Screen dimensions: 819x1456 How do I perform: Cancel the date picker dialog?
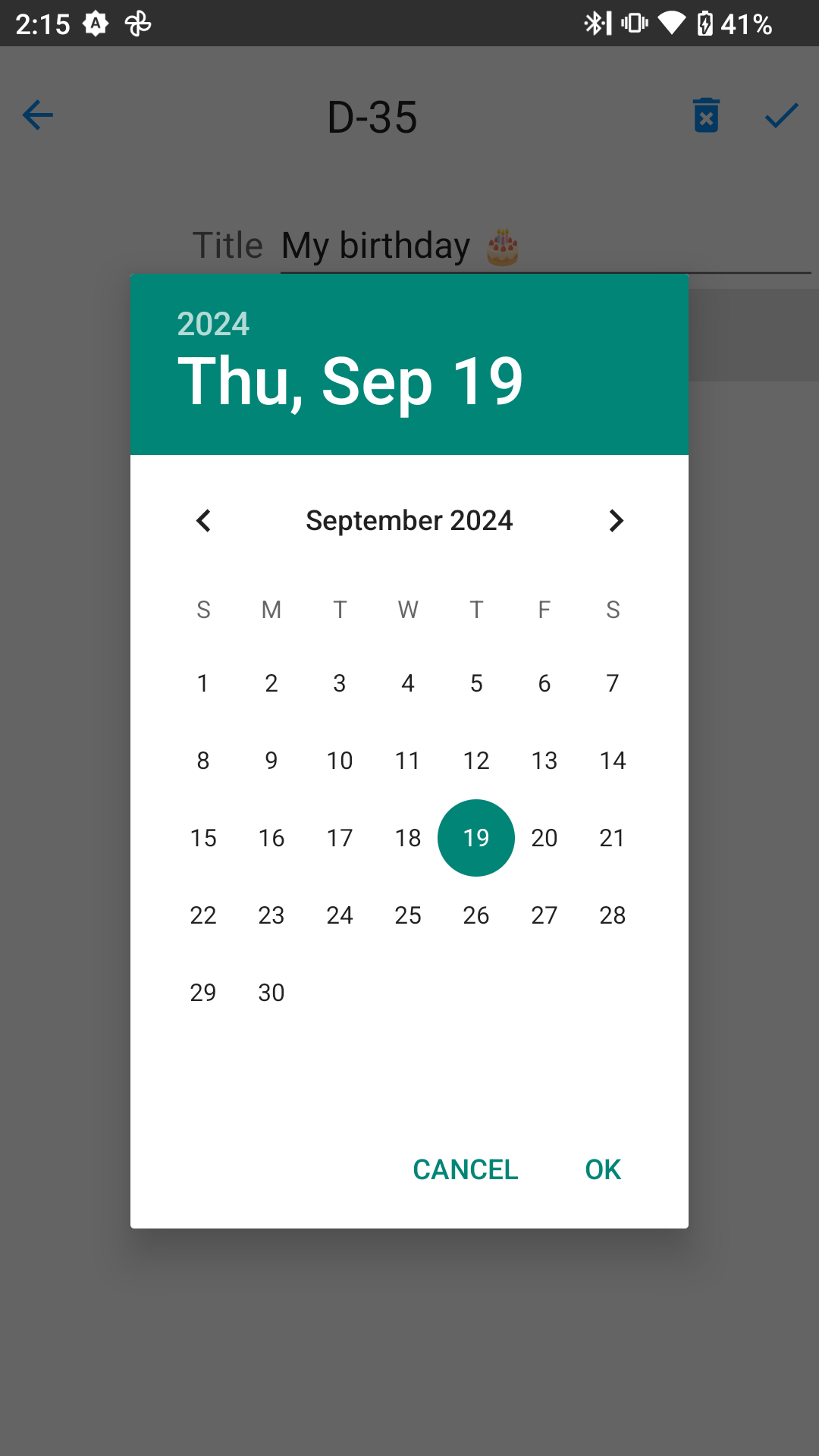coord(465,1169)
